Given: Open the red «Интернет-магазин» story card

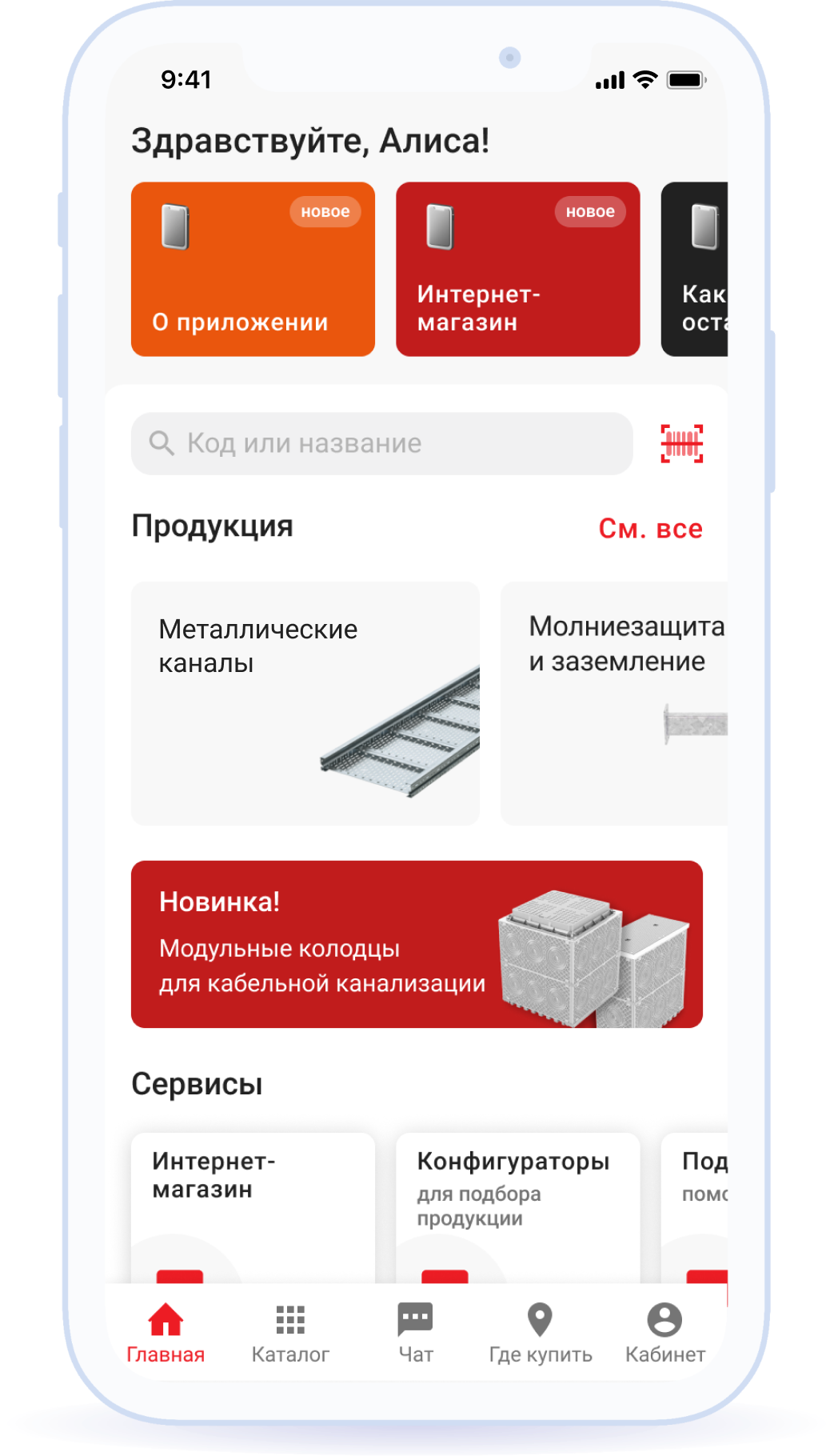Looking at the screenshot, I should click(x=517, y=269).
